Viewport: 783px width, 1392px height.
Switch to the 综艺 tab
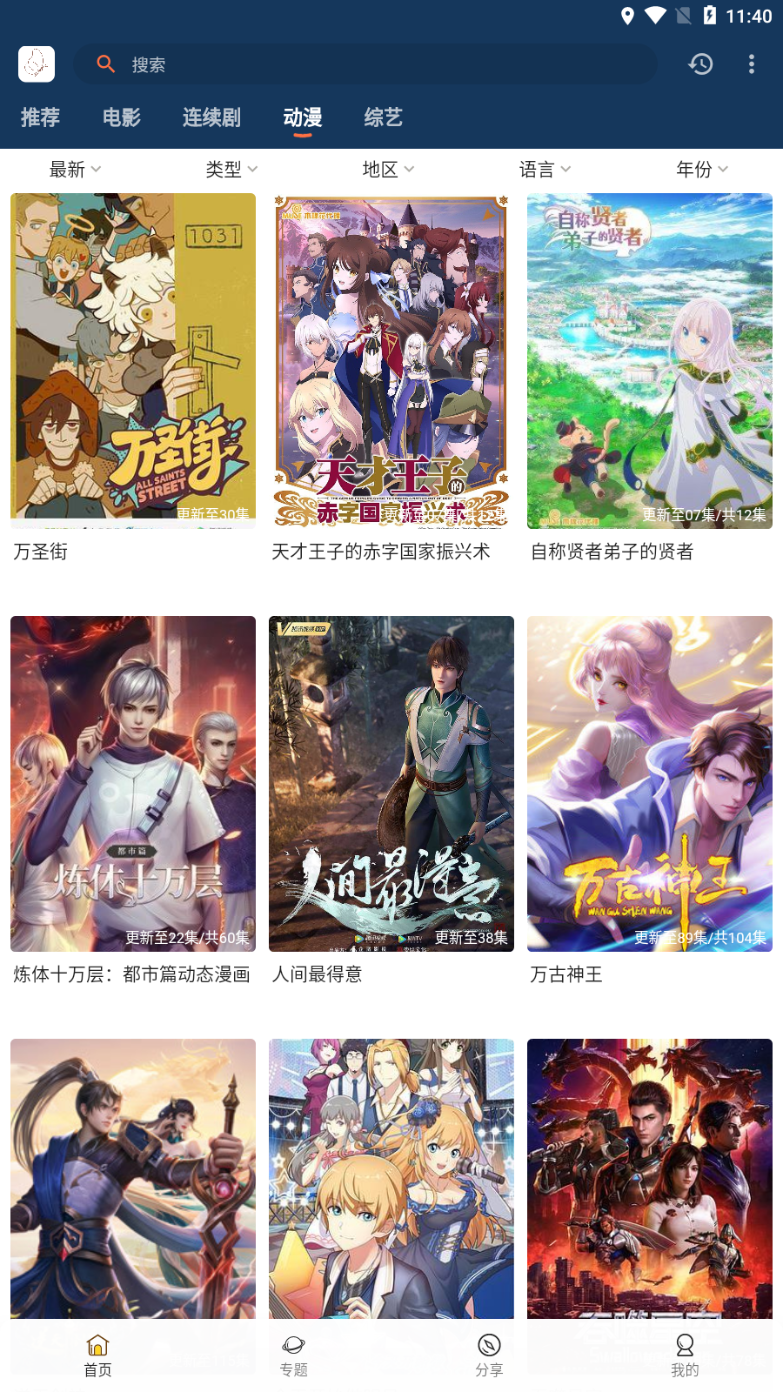pos(382,117)
